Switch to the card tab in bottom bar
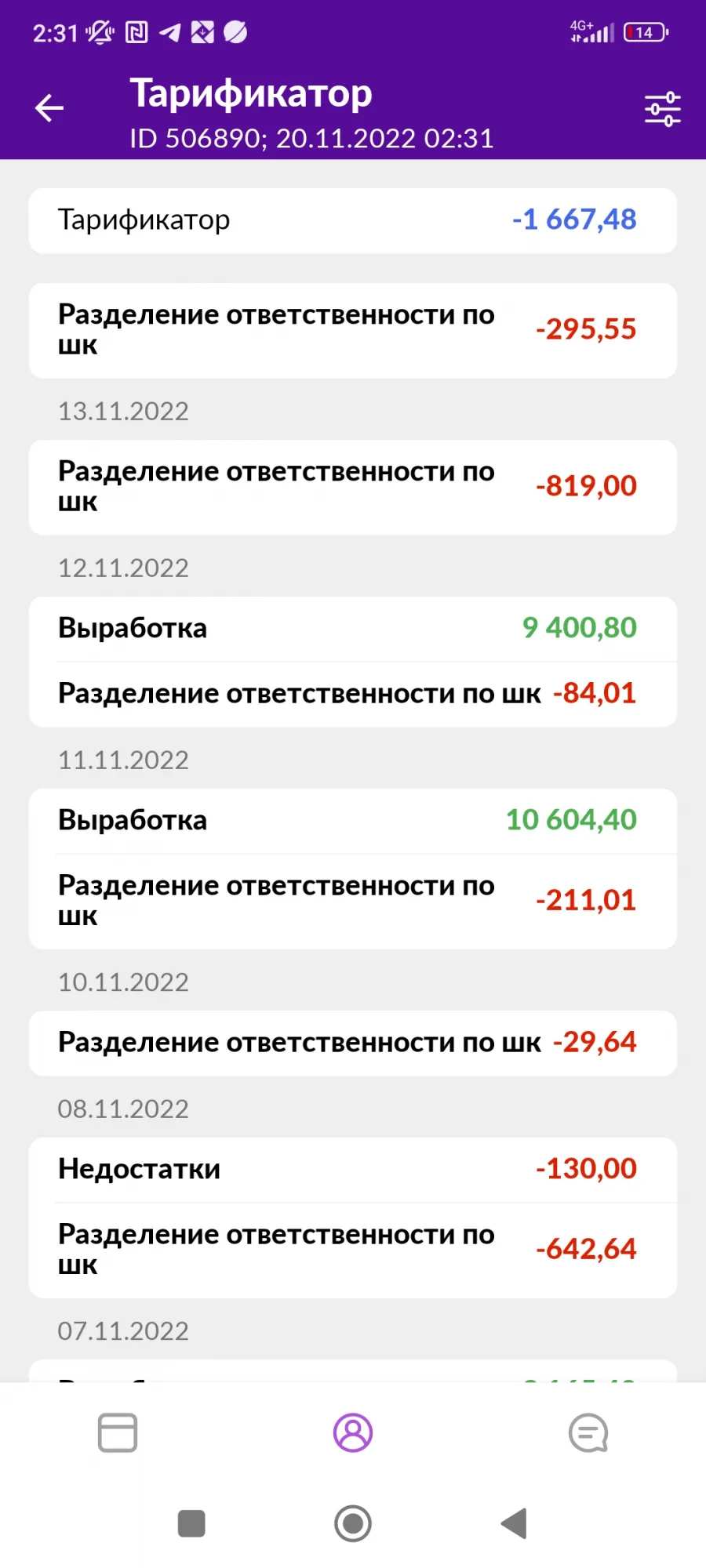The image size is (706, 1568). point(118,1433)
